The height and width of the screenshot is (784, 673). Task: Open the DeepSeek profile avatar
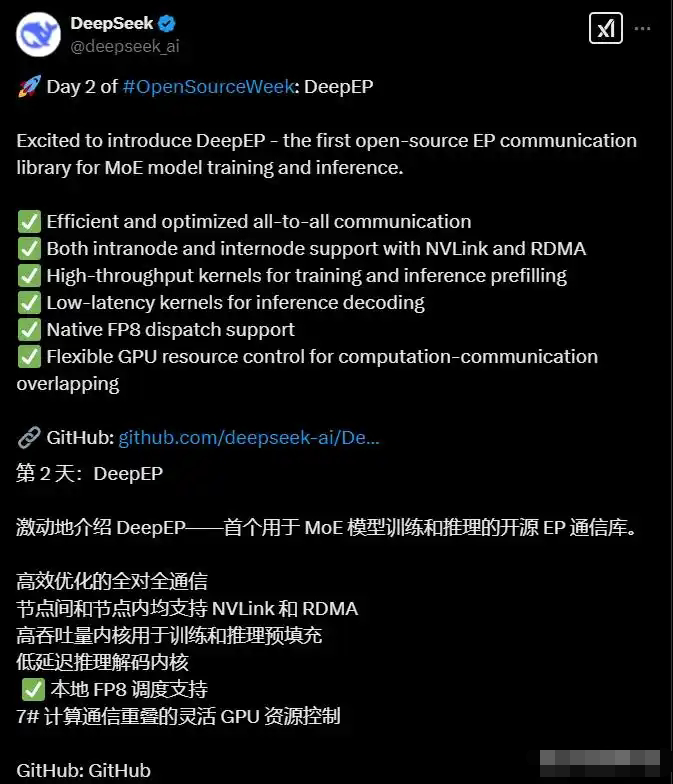click(38, 34)
